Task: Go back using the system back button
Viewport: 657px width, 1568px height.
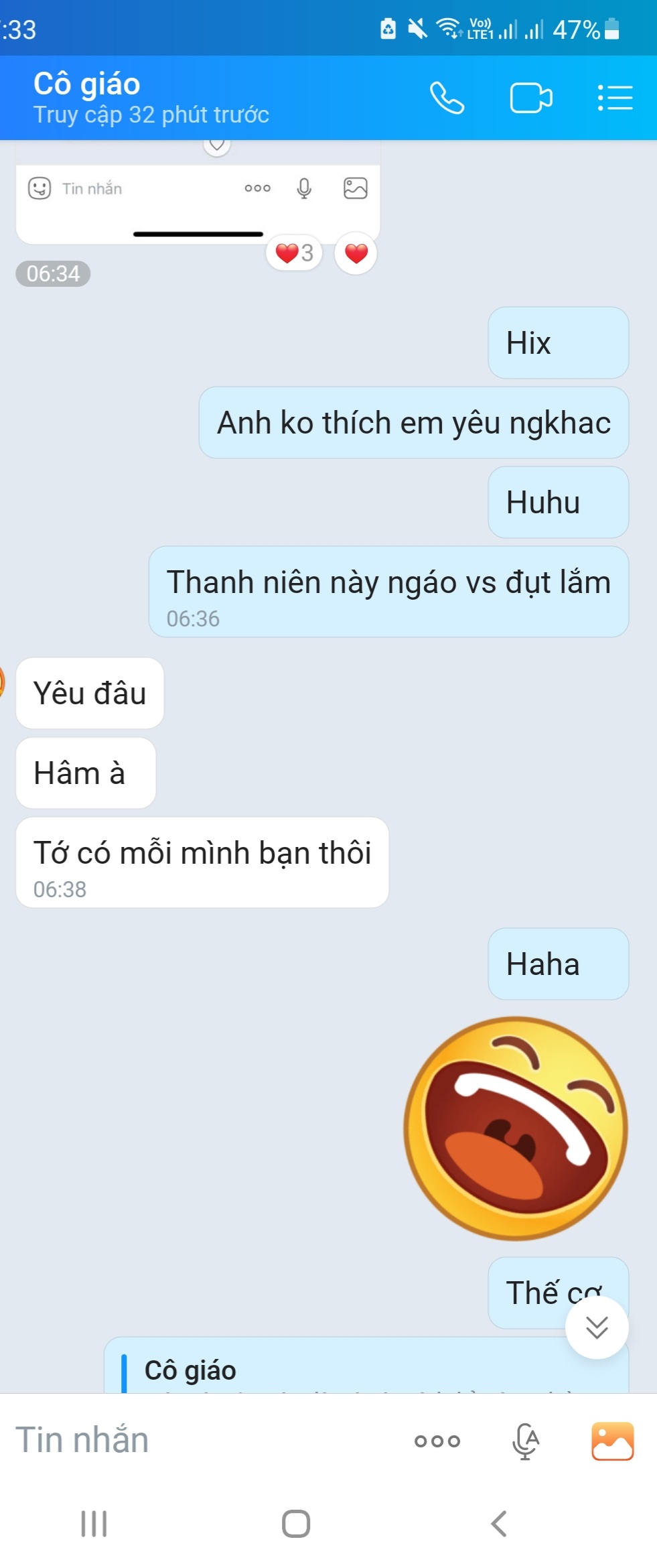Action: pyautogui.click(x=499, y=1523)
